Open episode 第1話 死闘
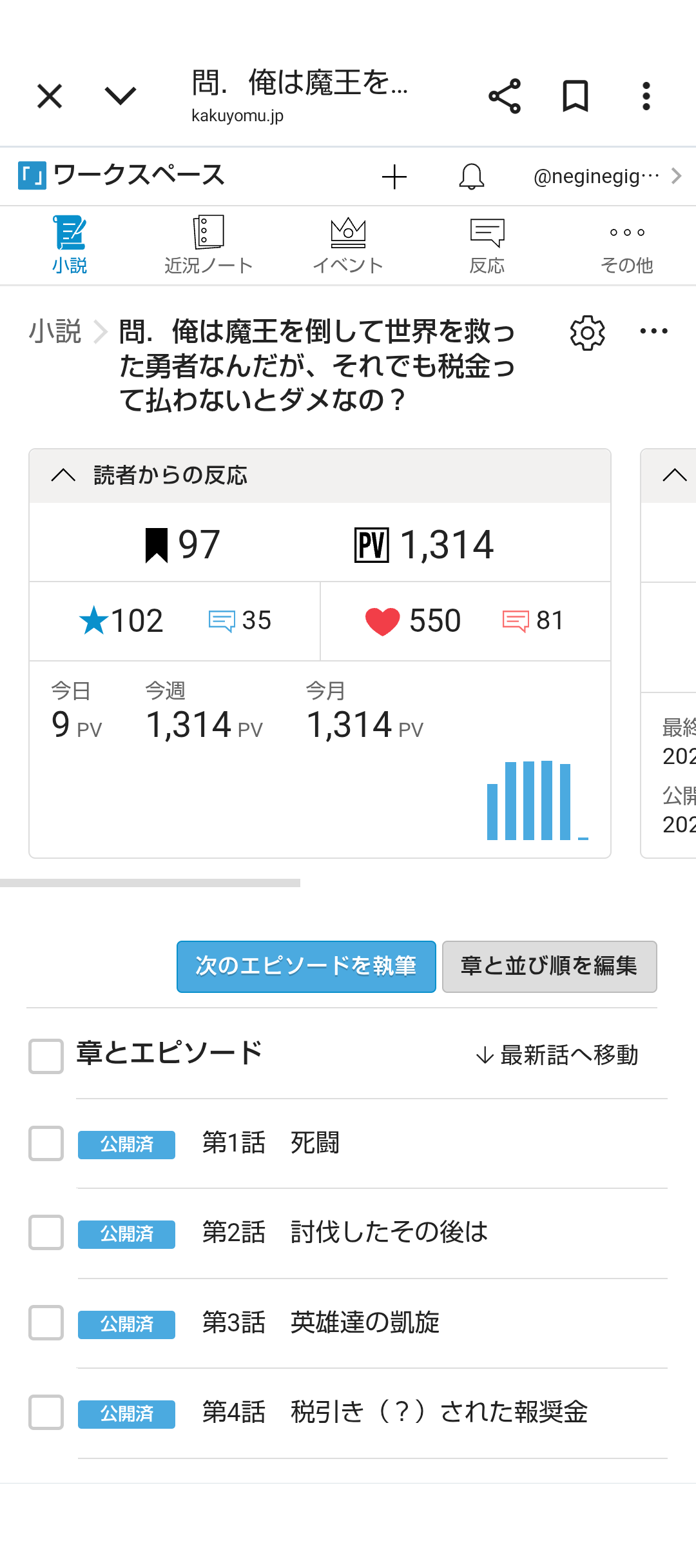Screen dimensions: 696x1568 271,1143
